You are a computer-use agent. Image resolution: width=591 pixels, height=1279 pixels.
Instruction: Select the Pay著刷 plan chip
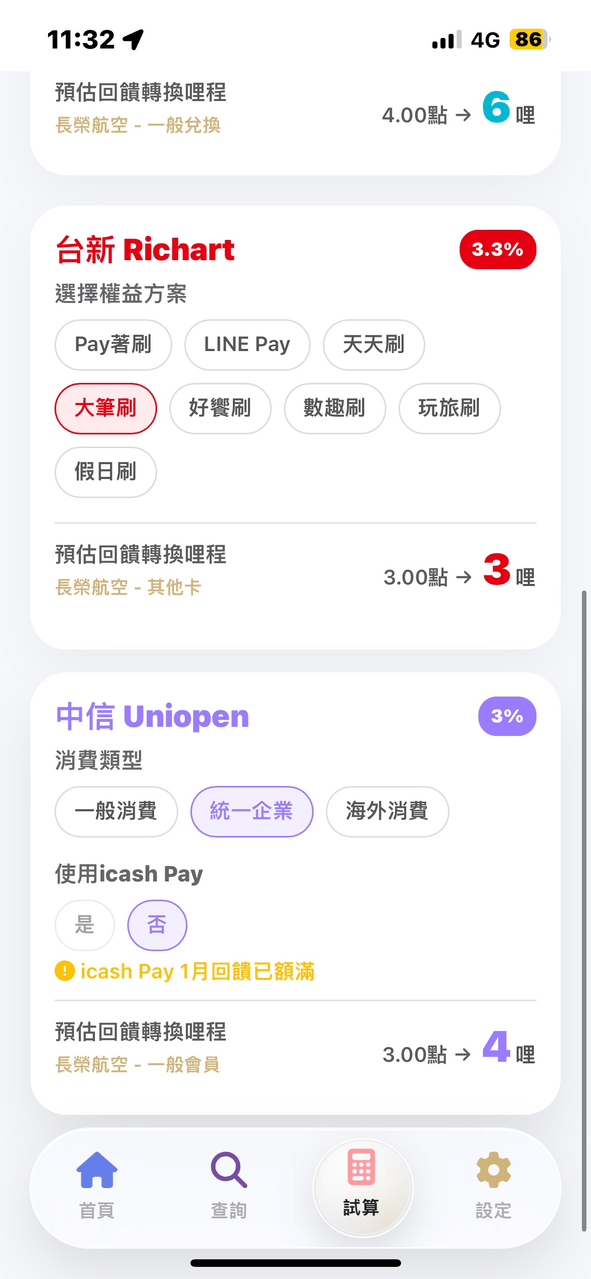point(113,345)
